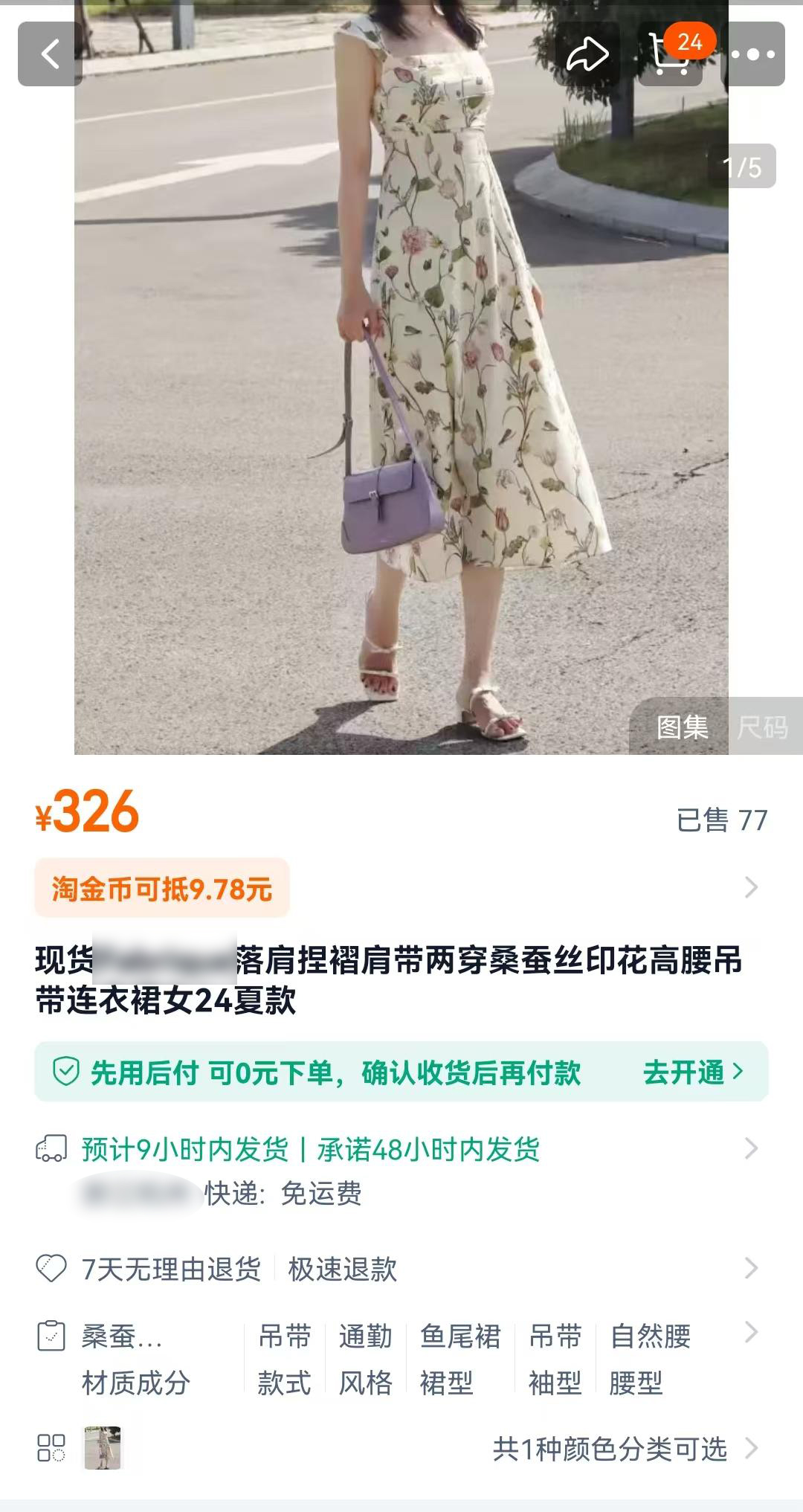Open the 淘金币可抵9.78元 offer details
803x1512 pixels.
[x=162, y=888]
